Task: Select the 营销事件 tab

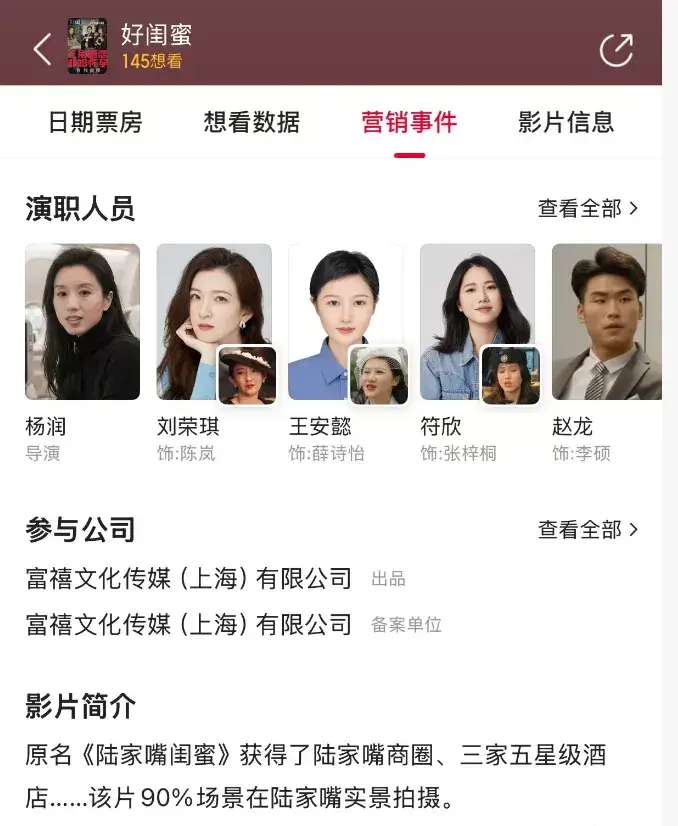Action: (409, 122)
